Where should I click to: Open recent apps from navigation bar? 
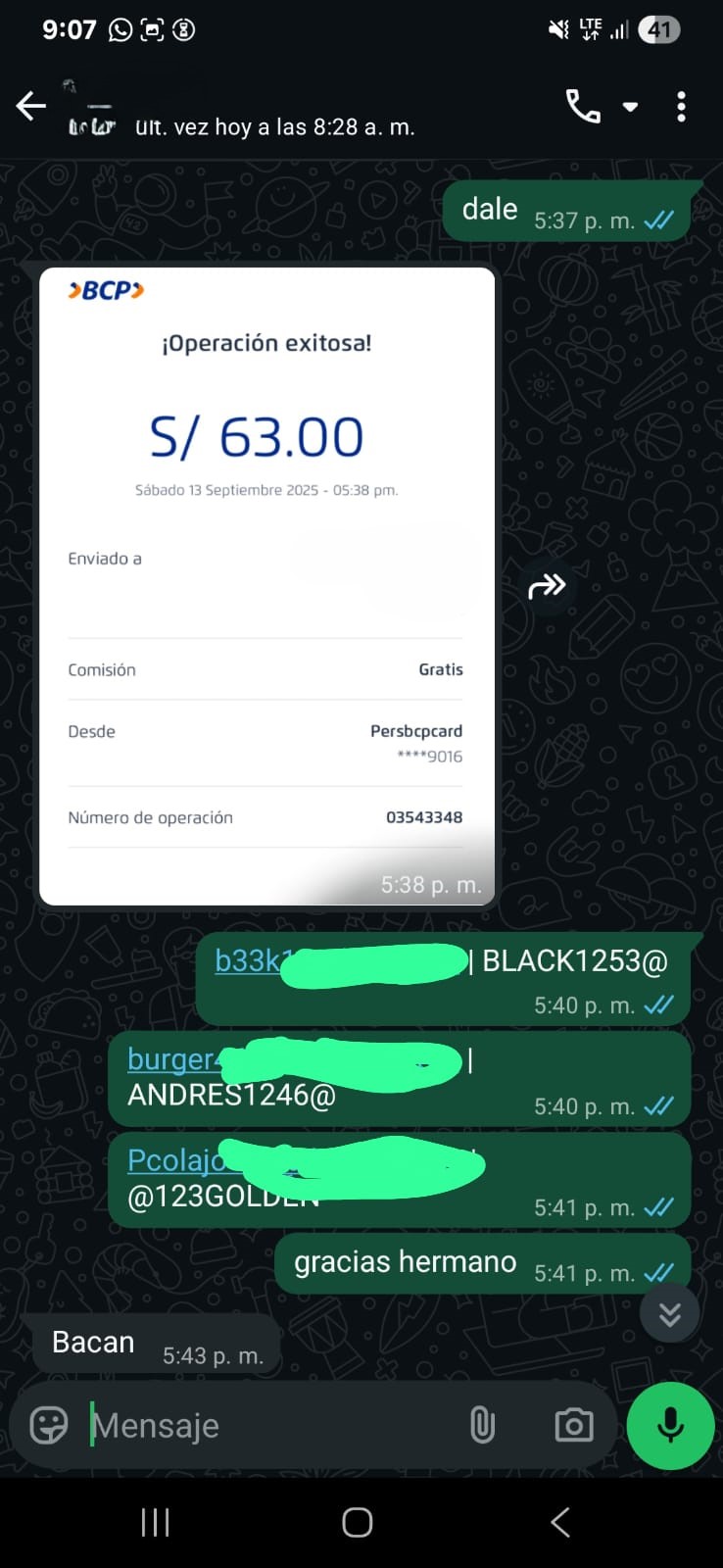pyautogui.click(x=155, y=1522)
